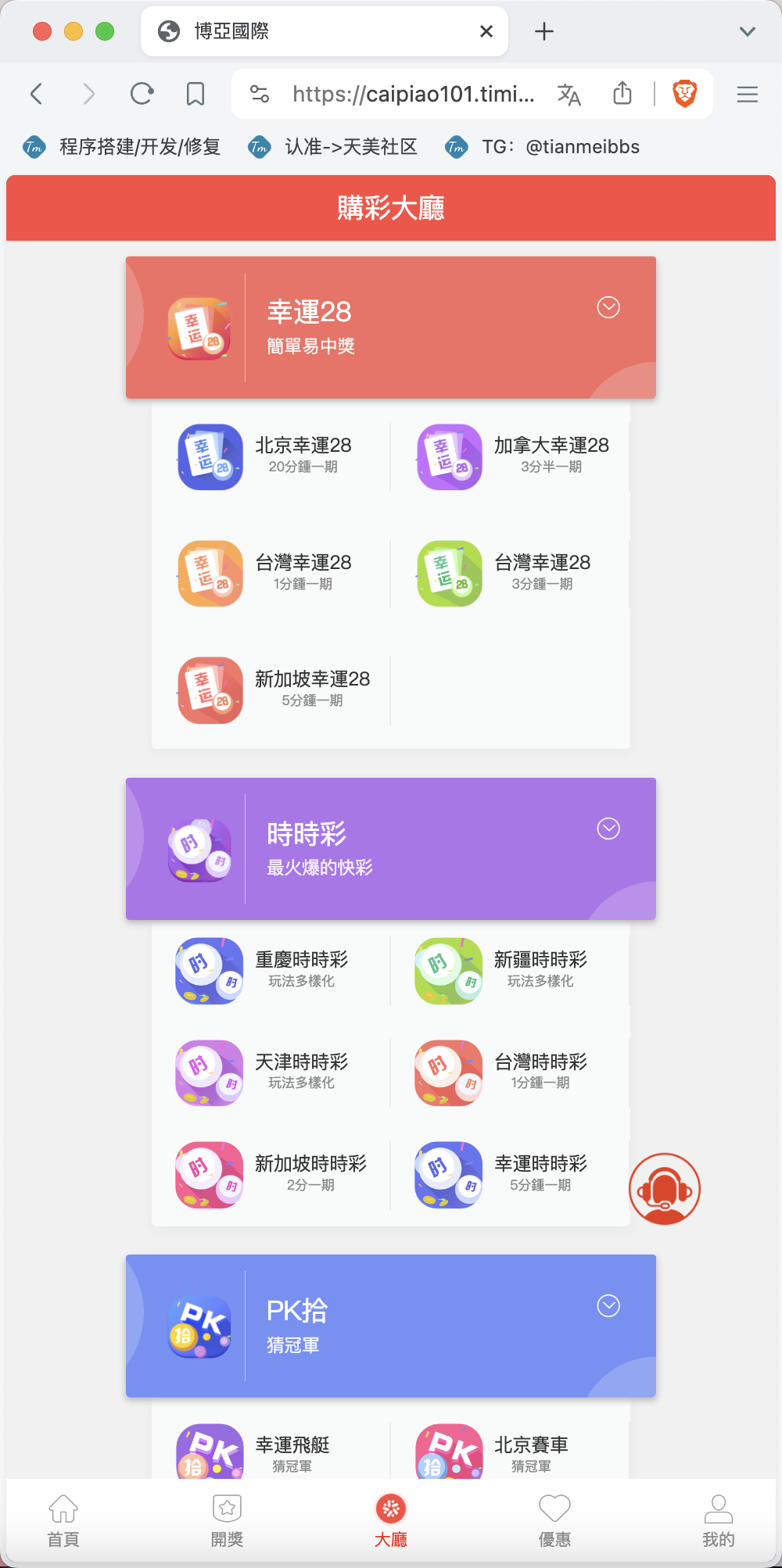Switch to the 開獎 tab

[227, 1520]
